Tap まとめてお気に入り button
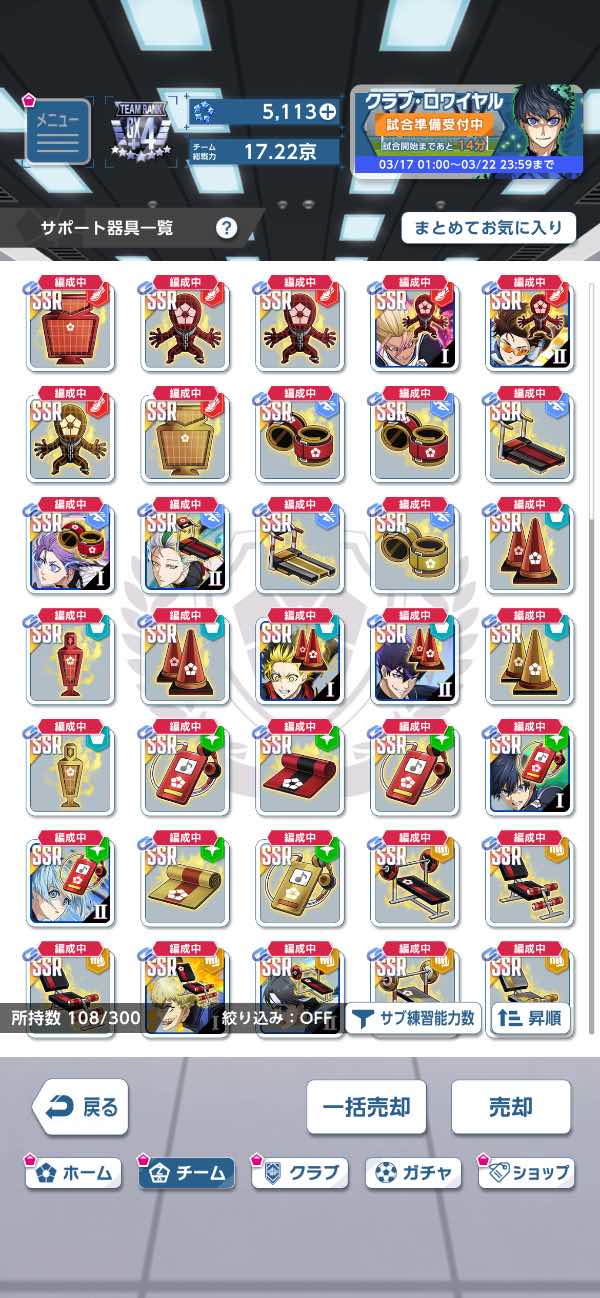 488,227
